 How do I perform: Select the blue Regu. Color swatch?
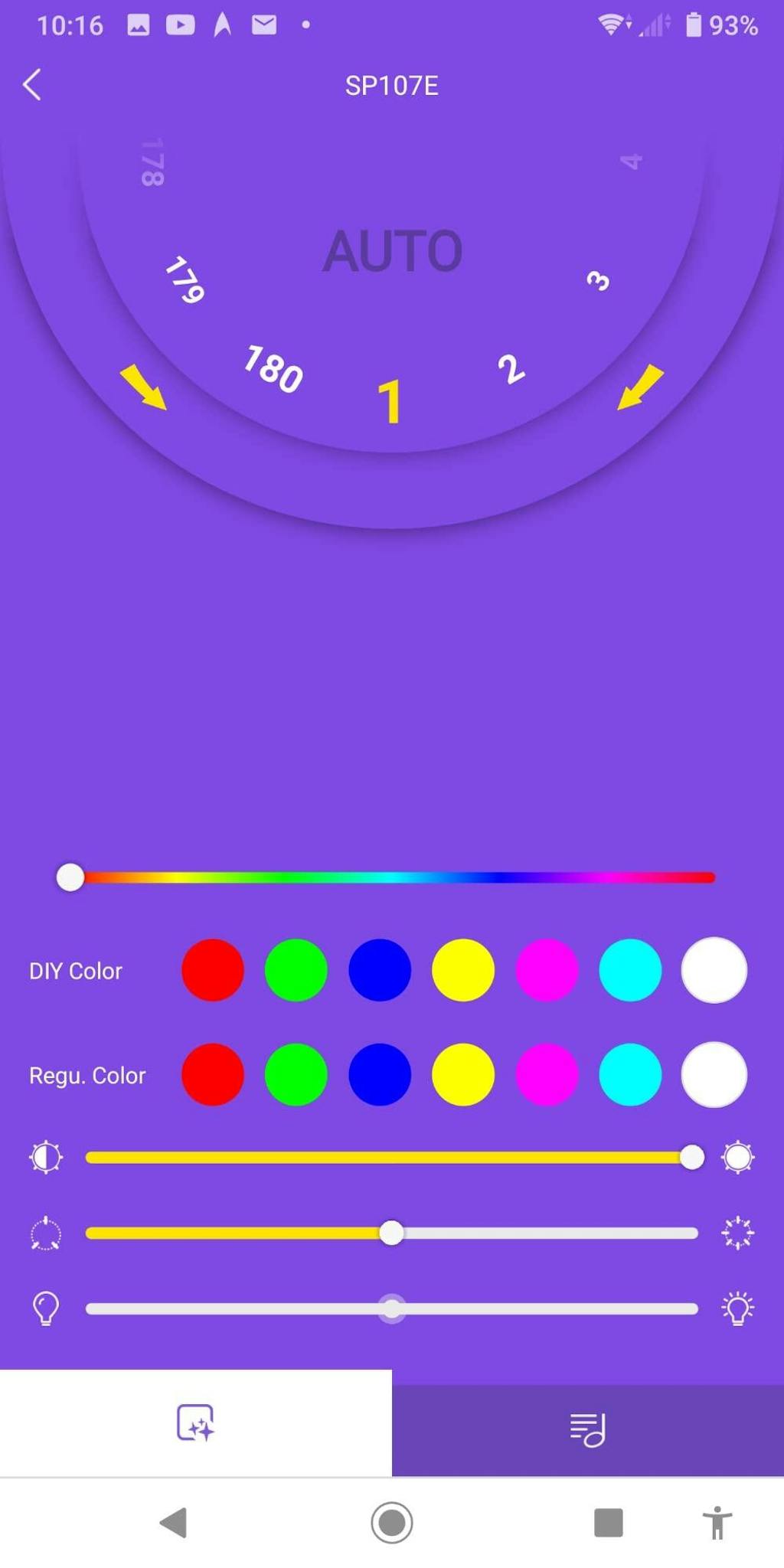point(380,1074)
